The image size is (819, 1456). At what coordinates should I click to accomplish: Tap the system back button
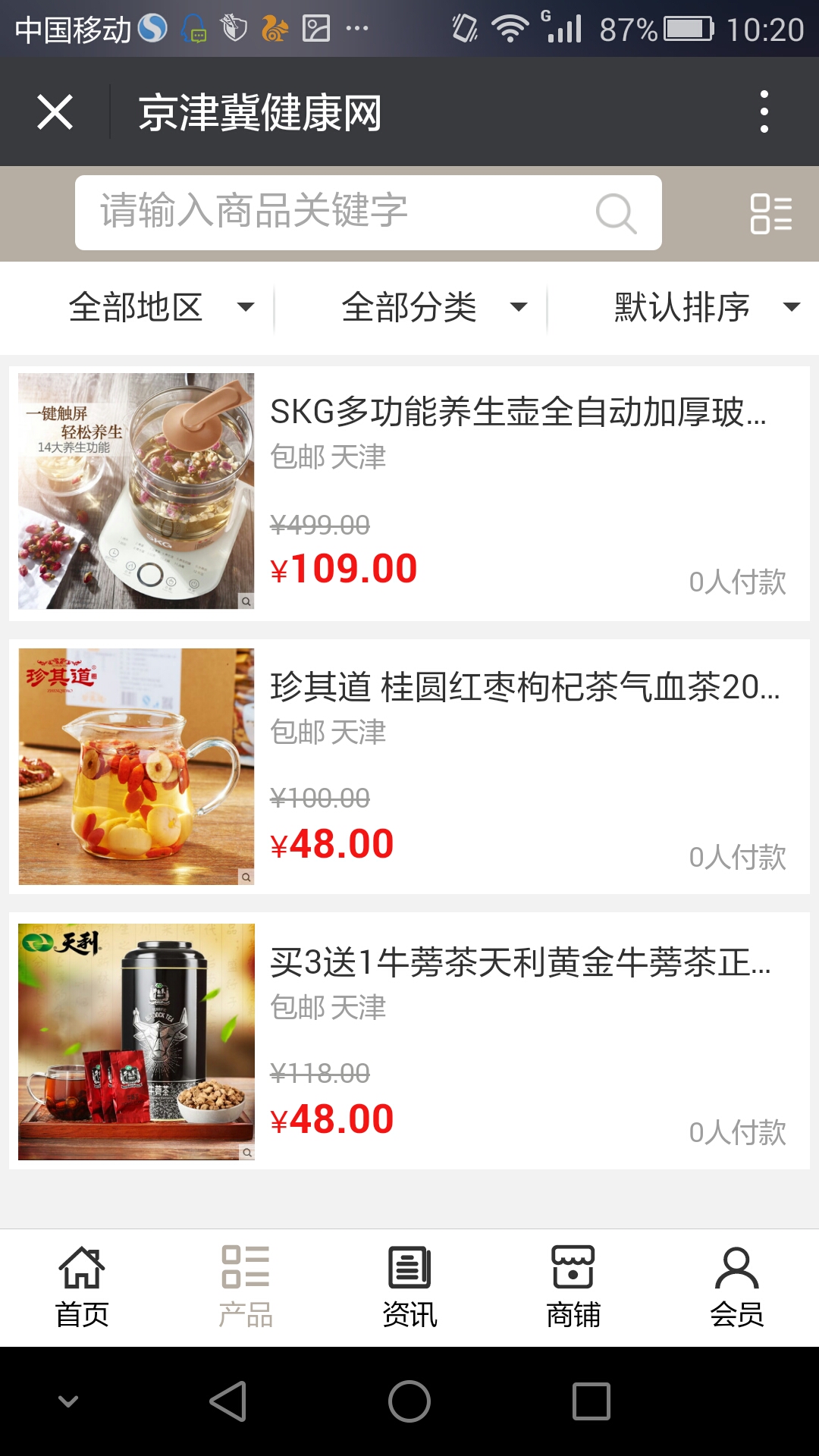[x=228, y=1401]
